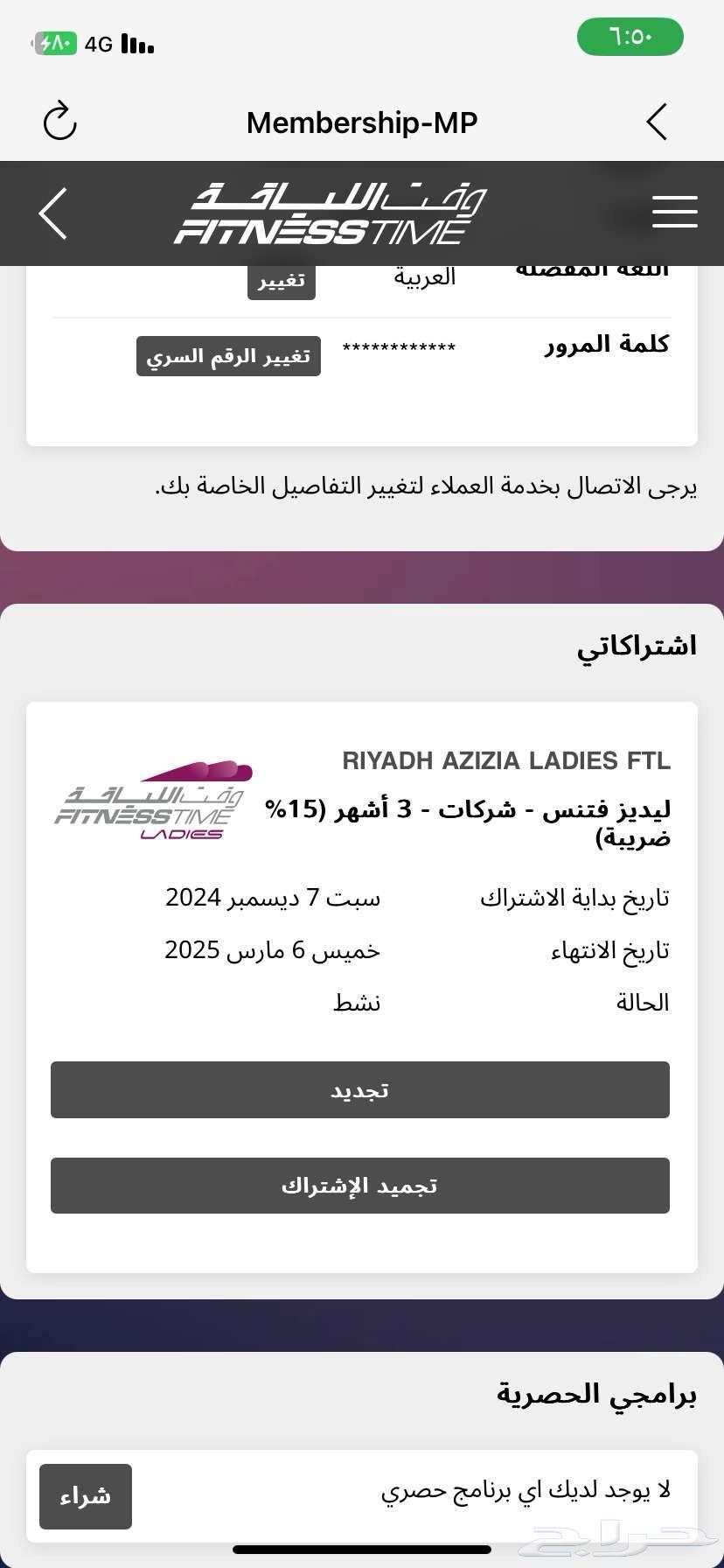Viewport: 724px width, 1568px height.
Task: Tap تغيير to change preferred language
Action: 281,281
